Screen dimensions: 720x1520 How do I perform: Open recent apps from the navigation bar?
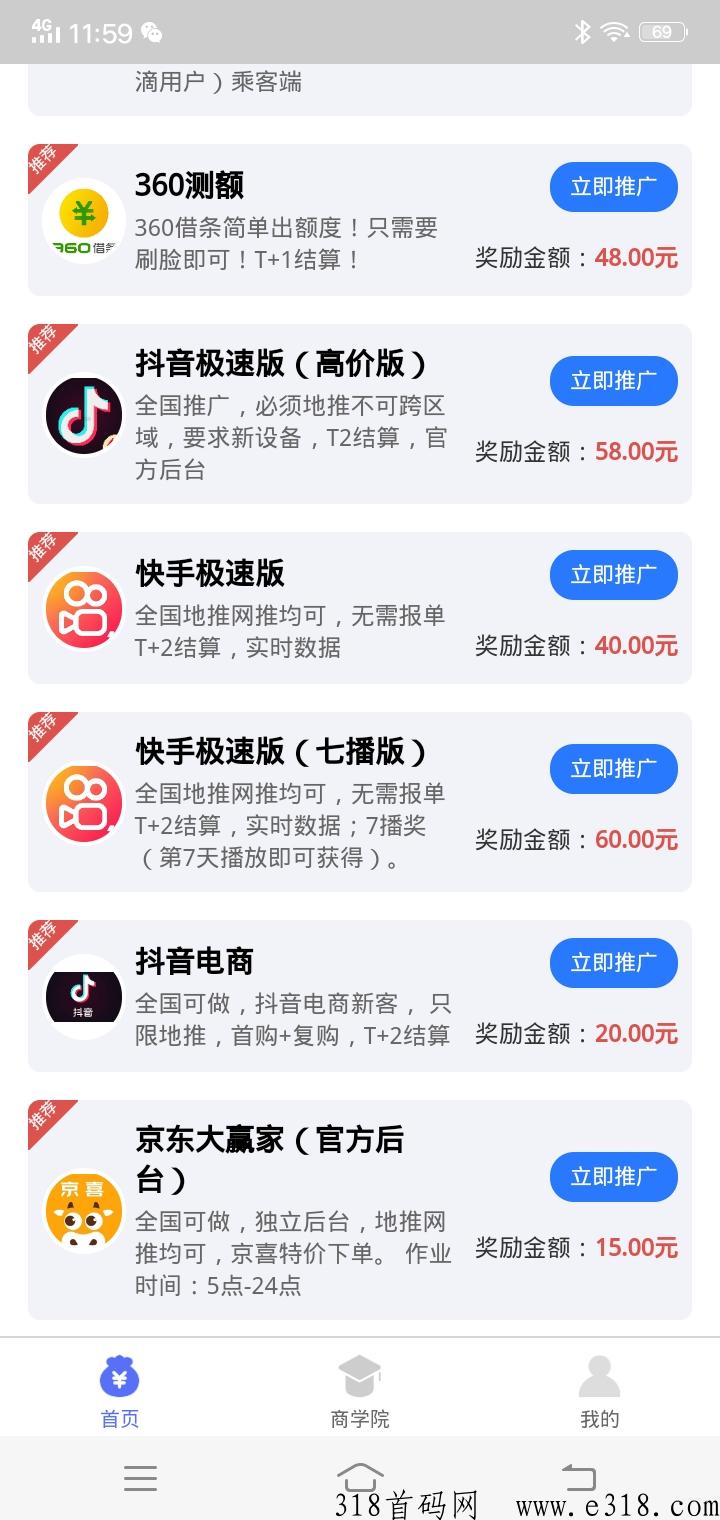(x=140, y=1478)
